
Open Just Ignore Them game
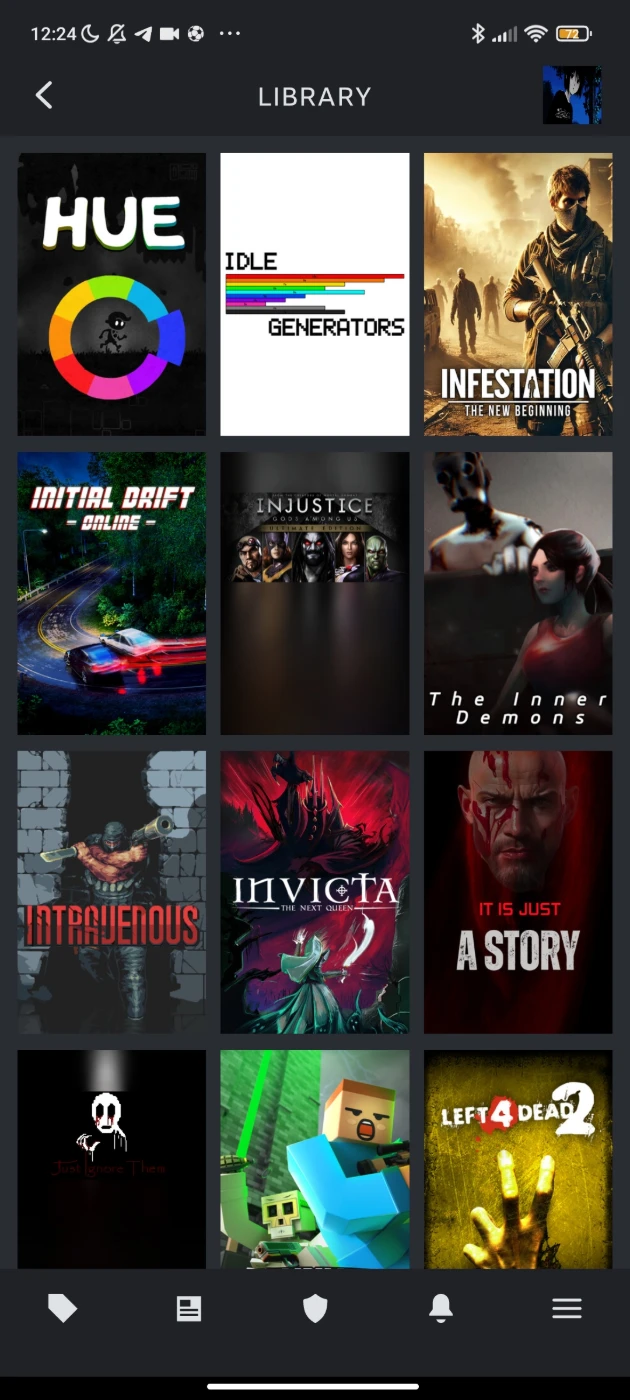tap(112, 1158)
